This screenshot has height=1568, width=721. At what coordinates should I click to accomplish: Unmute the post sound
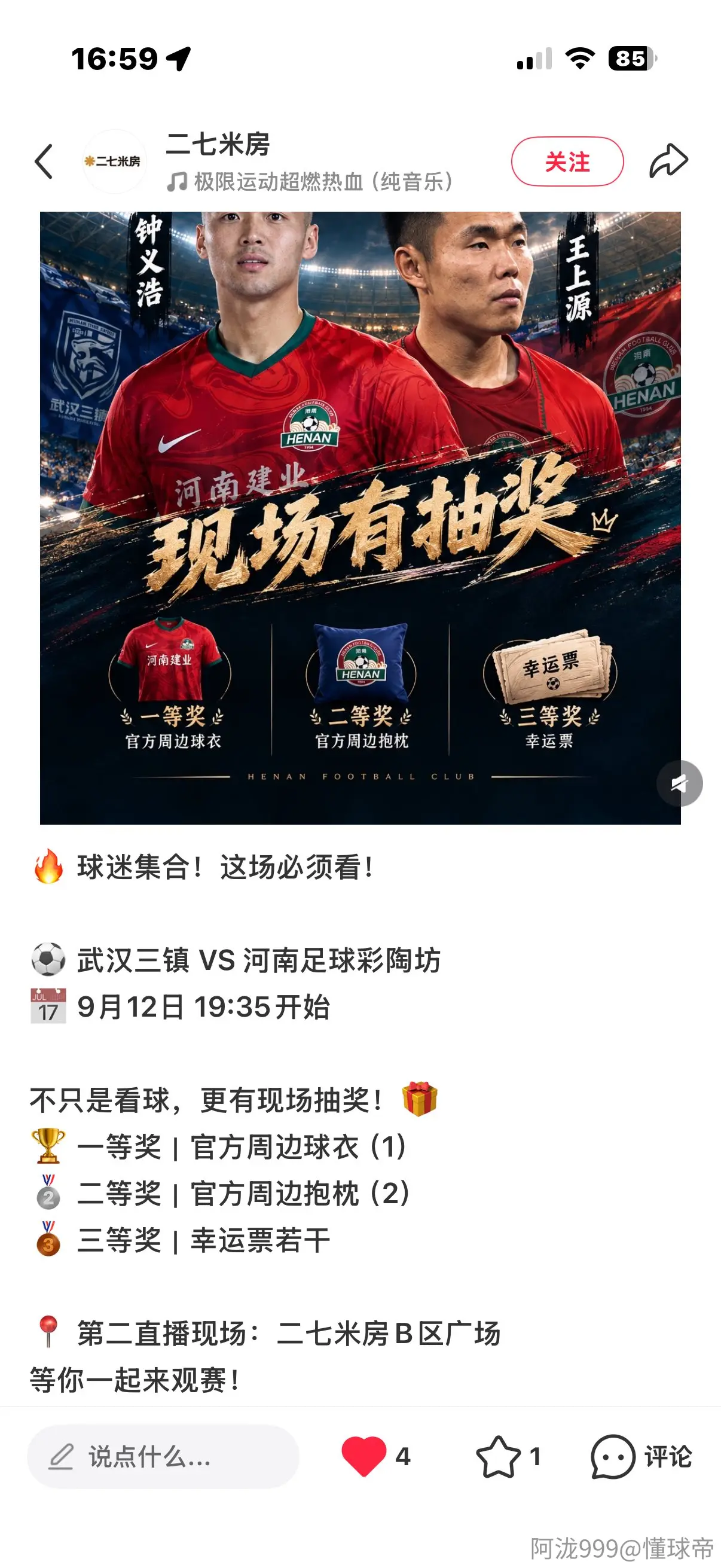[x=680, y=783]
